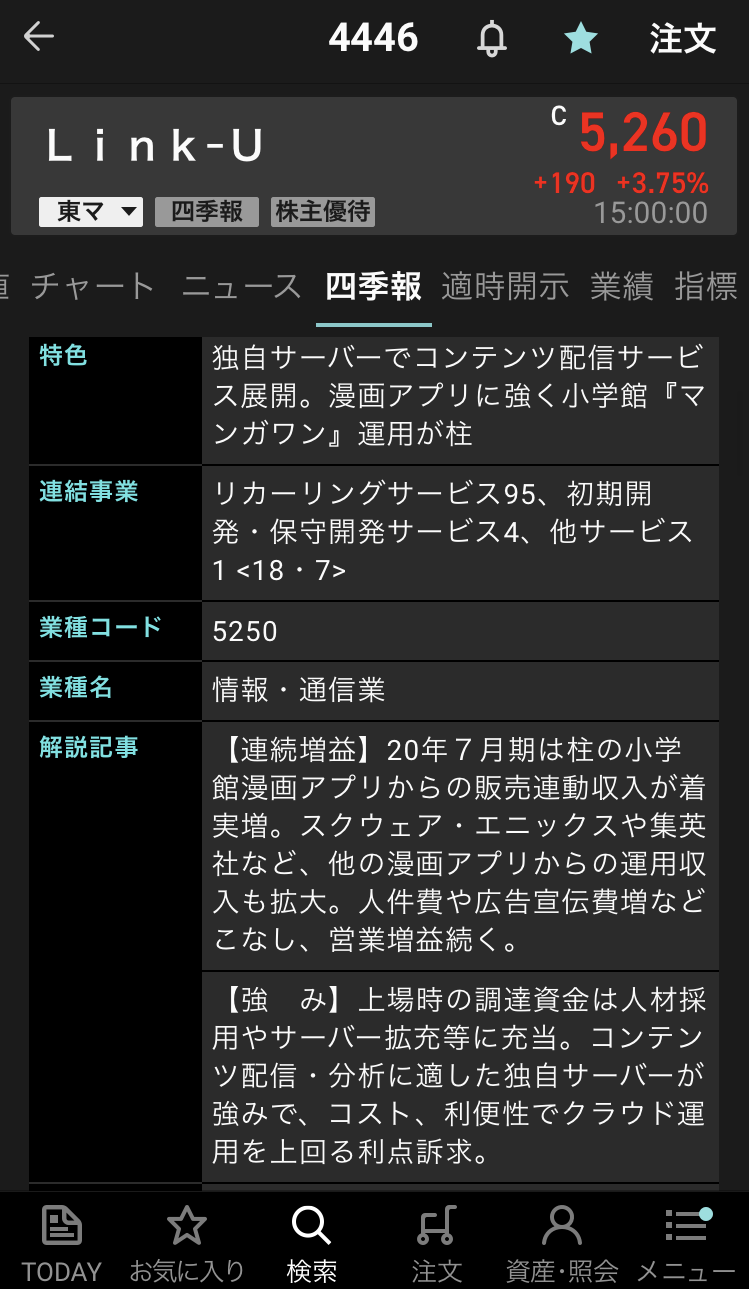
Task: Go back using the arrow icon
Action: pyautogui.click(x=39, y=38)
